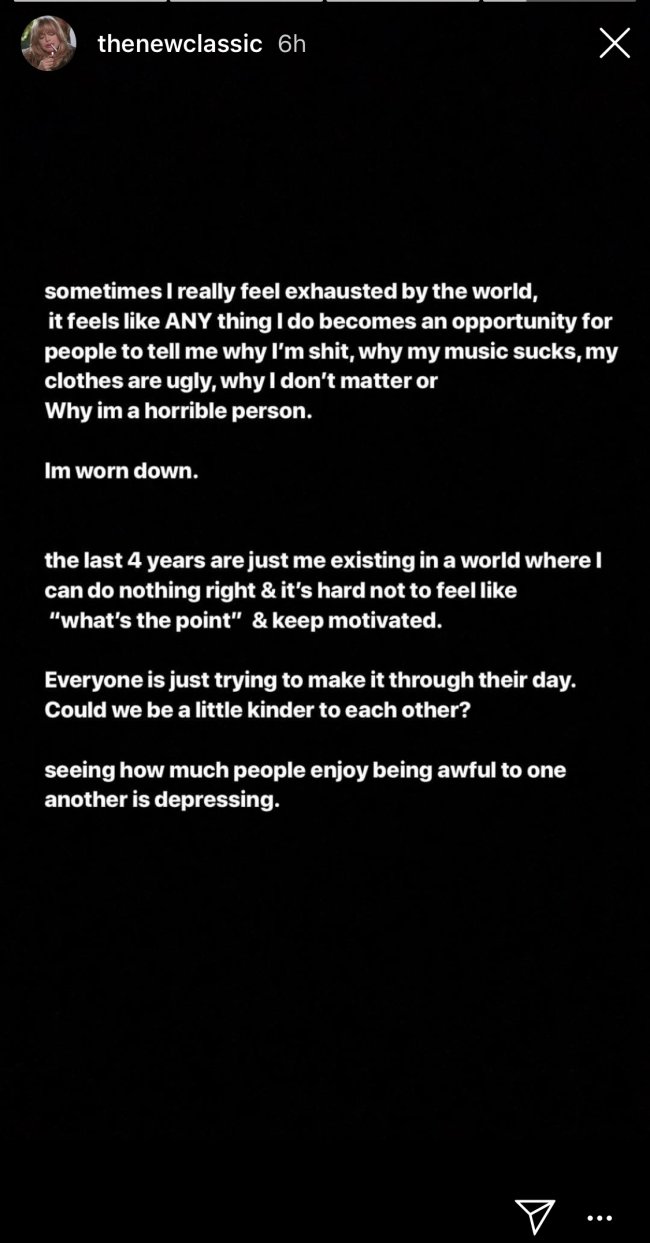Close the story viewer
Image resolution: width=650 pixels, height=1243 pixels.
[614, 43]
